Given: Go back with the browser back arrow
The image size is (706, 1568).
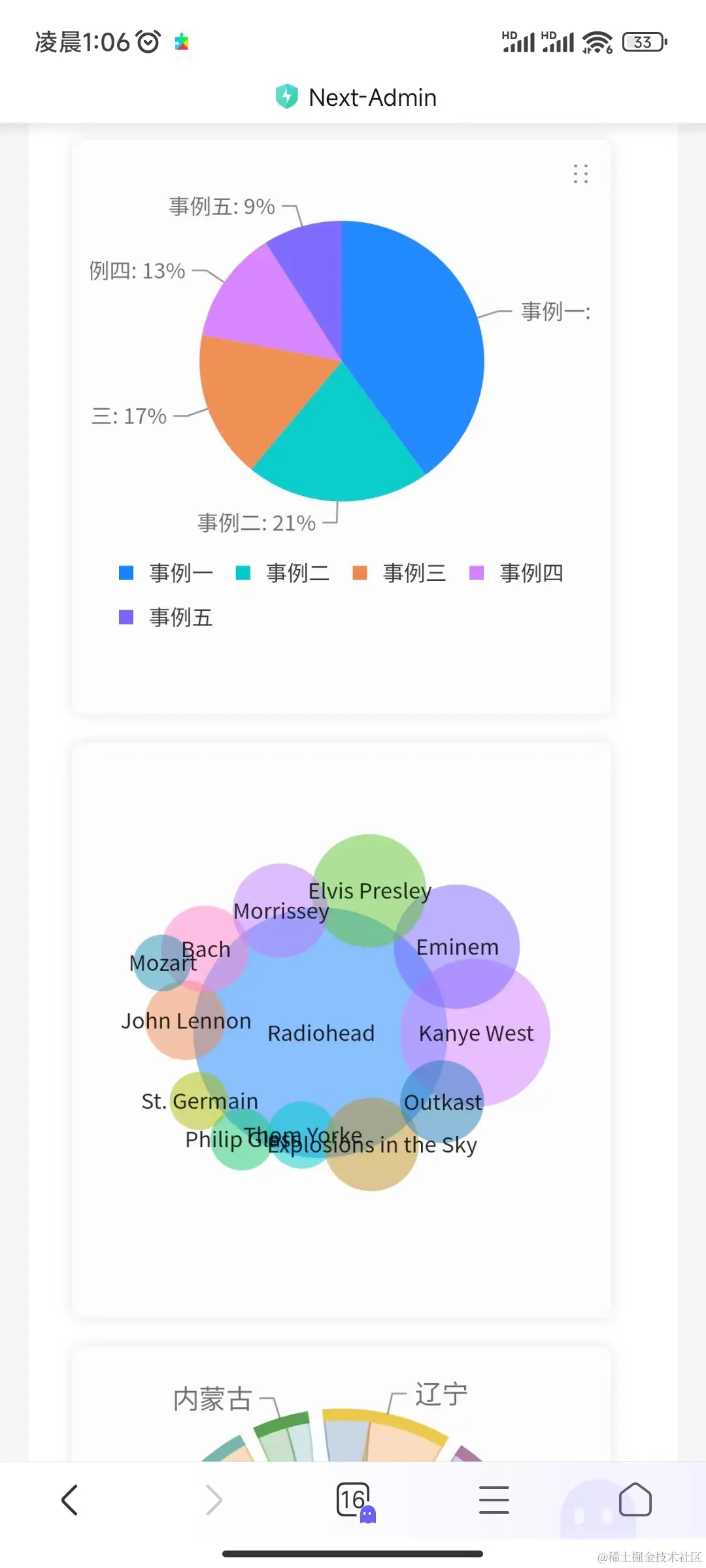Looking at the screenshot, I should point(70,1499).
